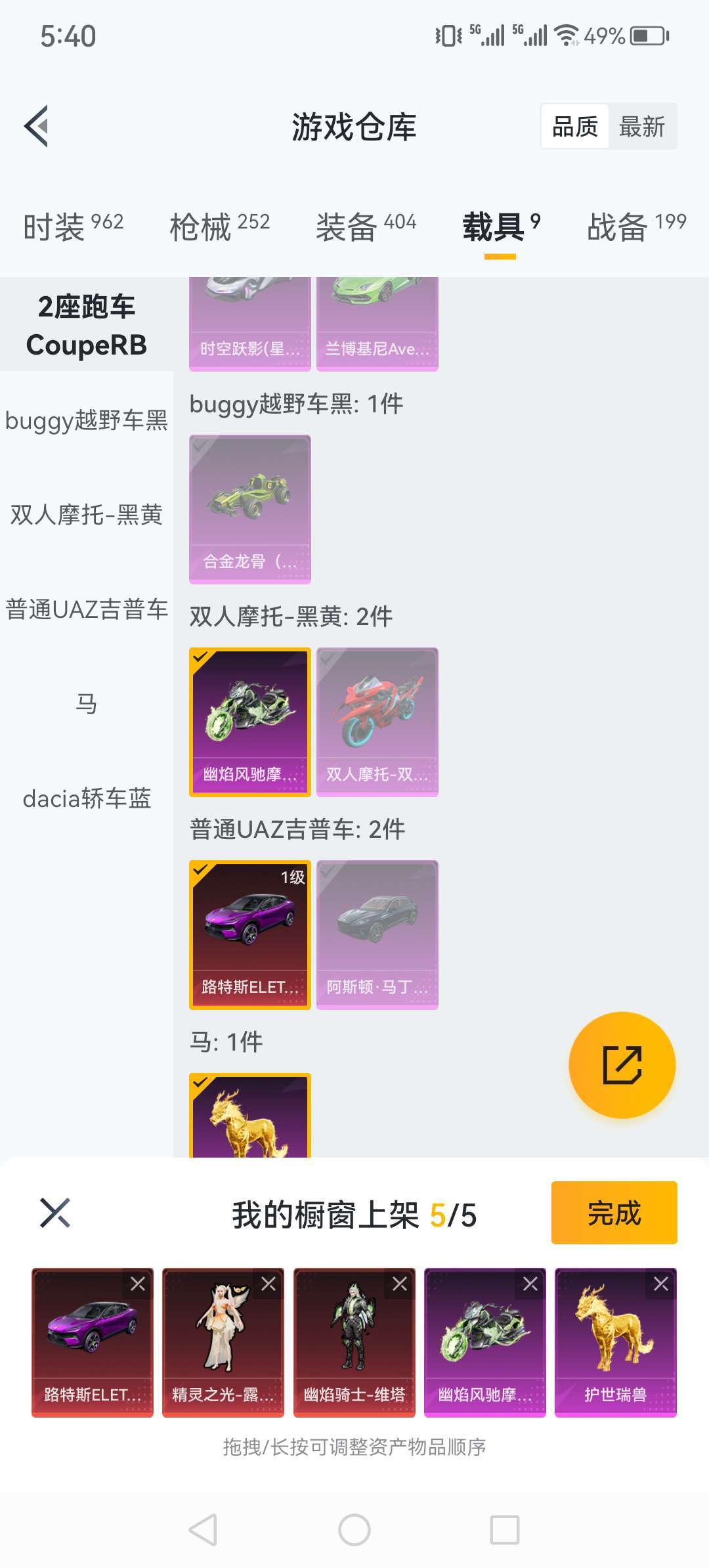The height and width of the screenshot is (1568, 709).
Task: Switch to the 枪械 tab
Action: coord(219,227)
